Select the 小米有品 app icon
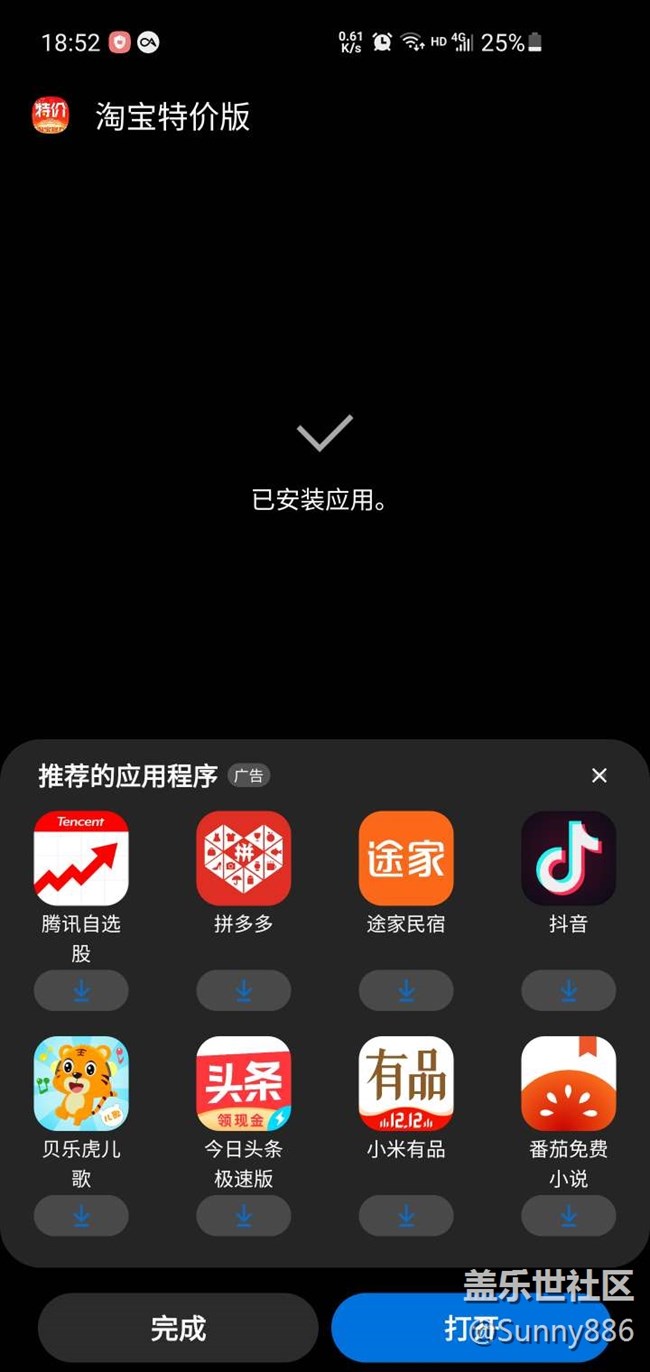The height and width of the screenshot is (1372, 650). coord(406,1083)
